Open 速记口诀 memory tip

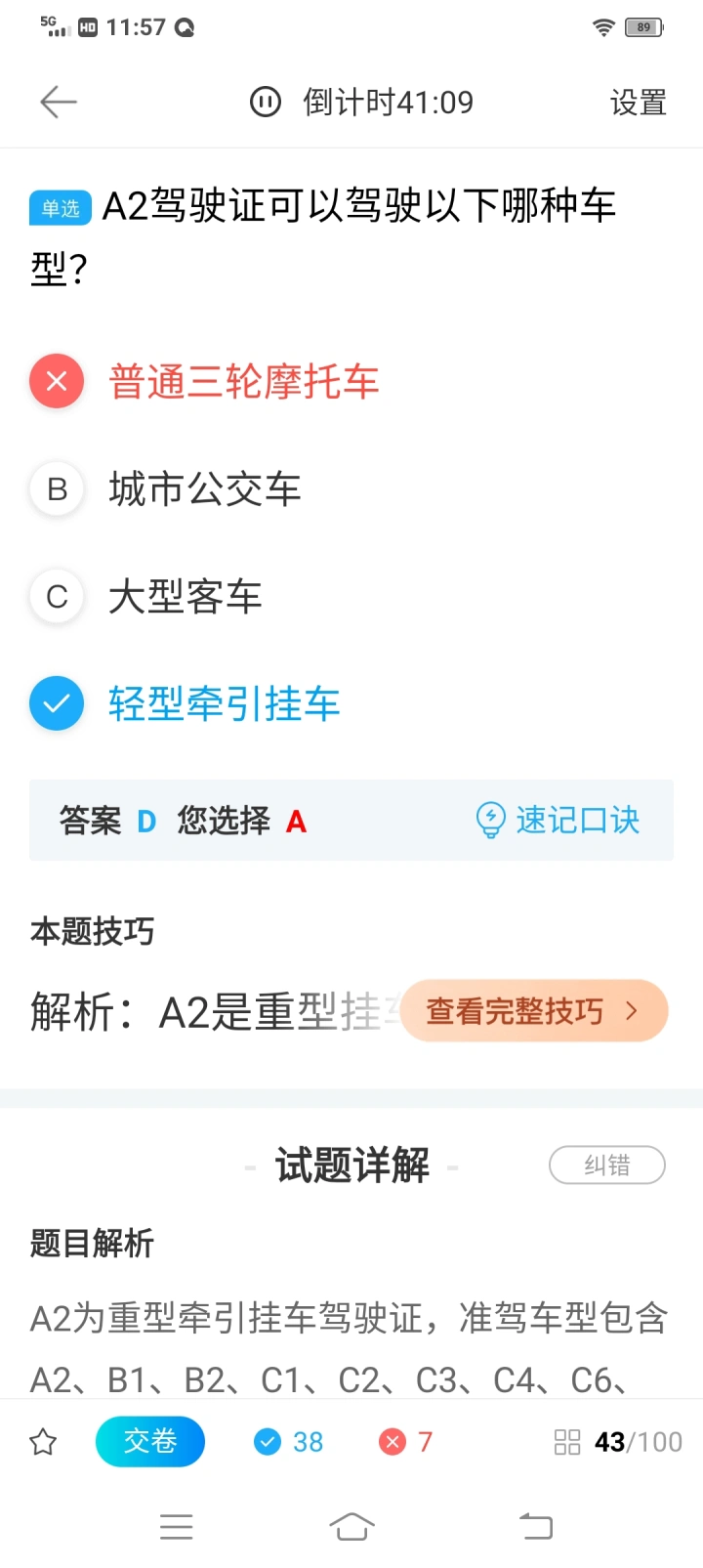pos(558,821)
